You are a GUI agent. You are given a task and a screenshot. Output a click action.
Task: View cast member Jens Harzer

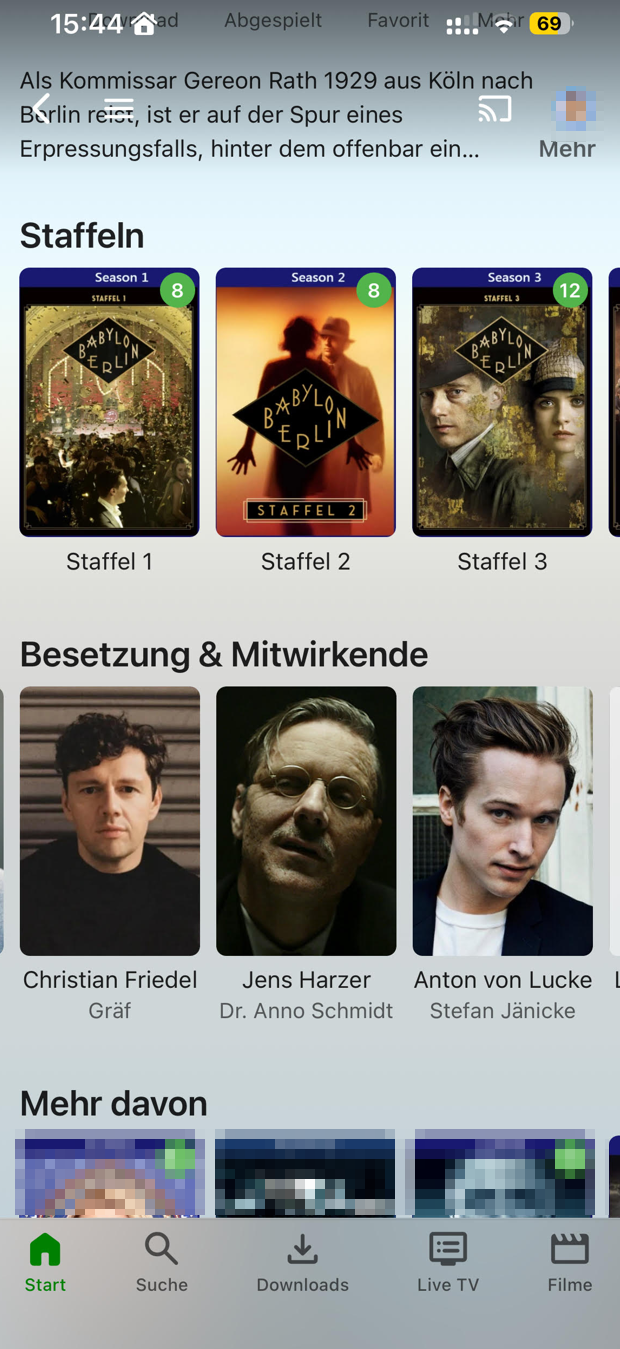click(x=306, y=821)
